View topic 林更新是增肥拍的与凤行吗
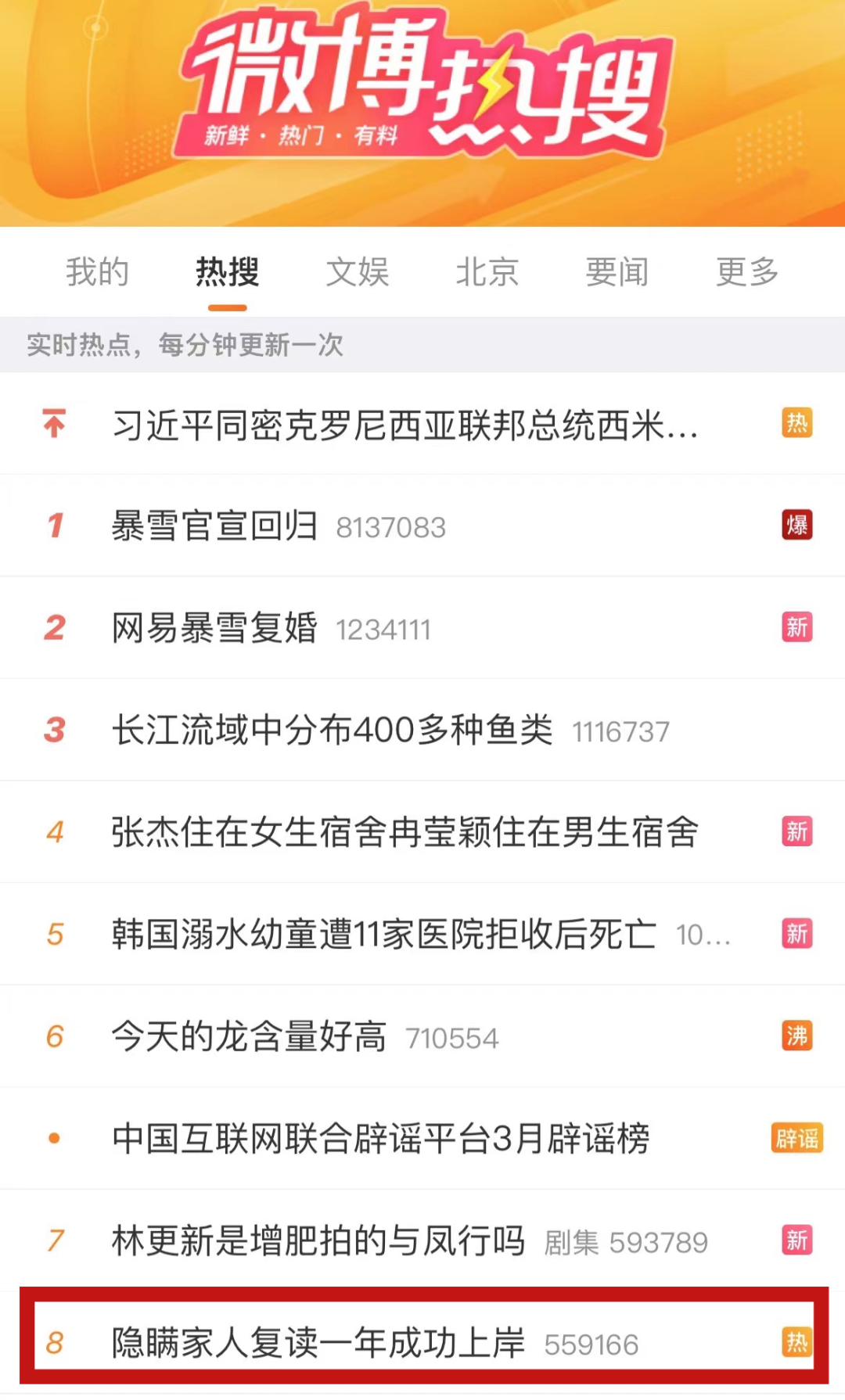Screen dimensions: 845x1400 tap(318, 1241)
